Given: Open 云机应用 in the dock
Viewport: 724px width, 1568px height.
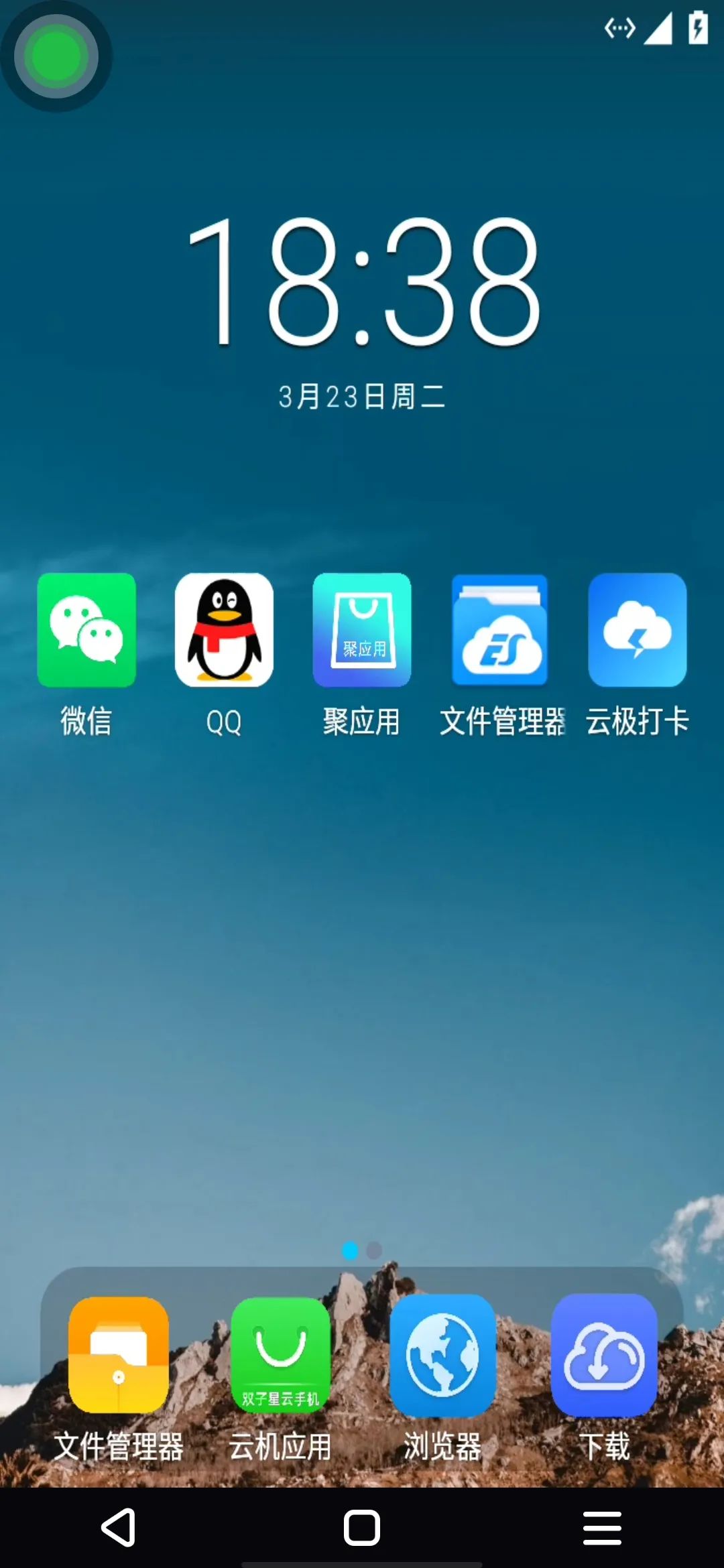Looking at the screenshot, I should [280, 1355].
